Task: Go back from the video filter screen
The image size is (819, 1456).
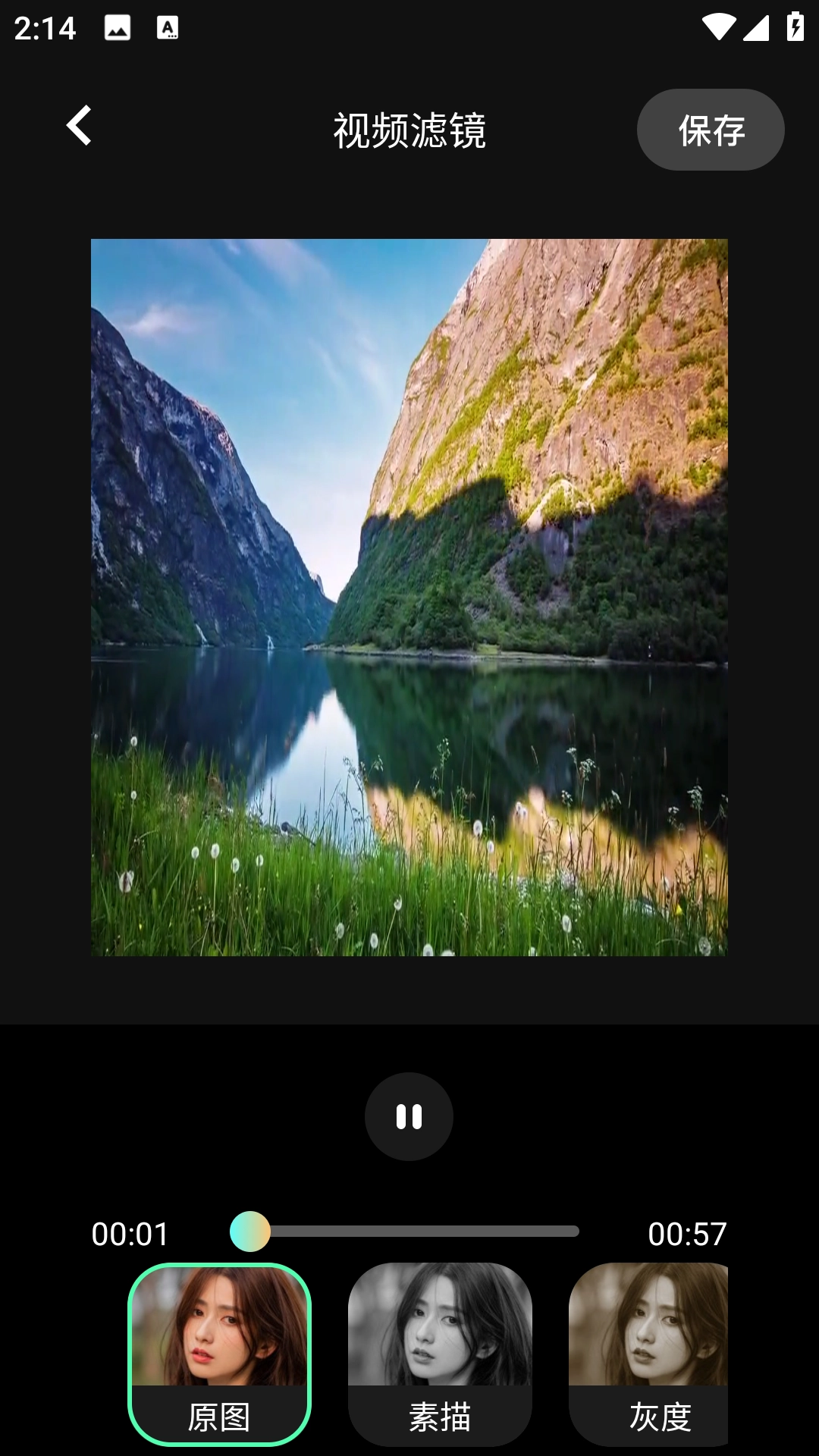Action: click(79, 126)
